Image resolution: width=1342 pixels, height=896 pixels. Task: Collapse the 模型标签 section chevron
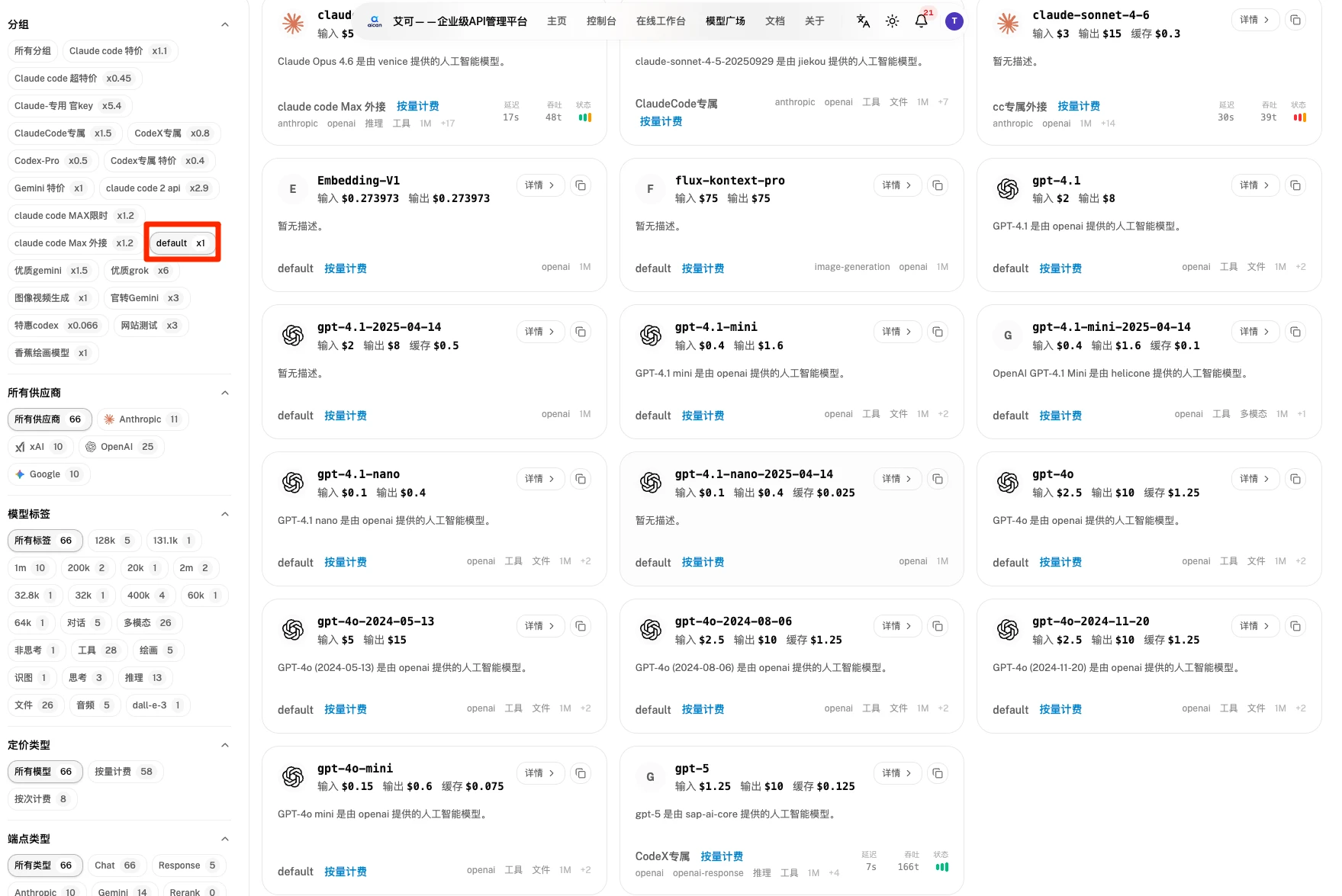pos(225,514)
